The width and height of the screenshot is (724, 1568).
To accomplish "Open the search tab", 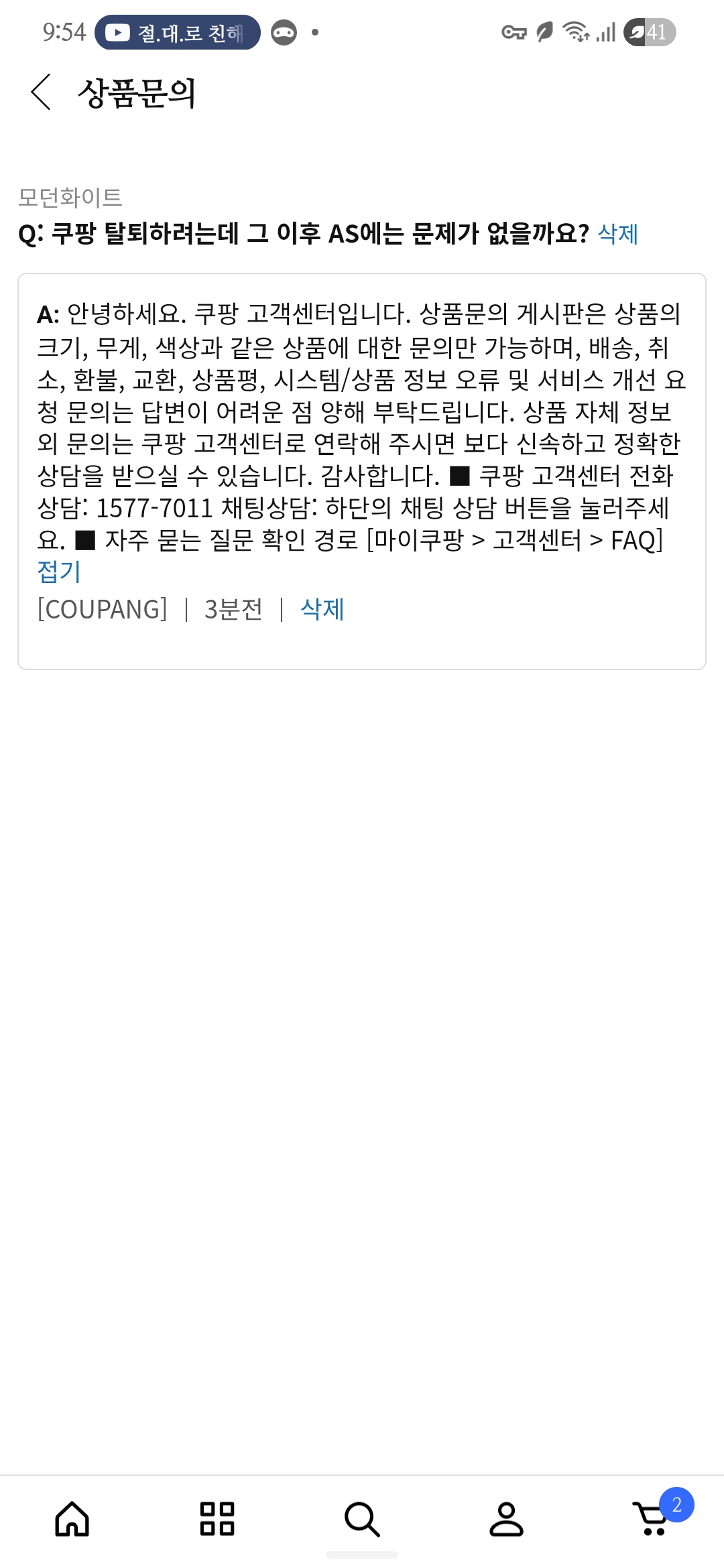I will [362, 1518].
